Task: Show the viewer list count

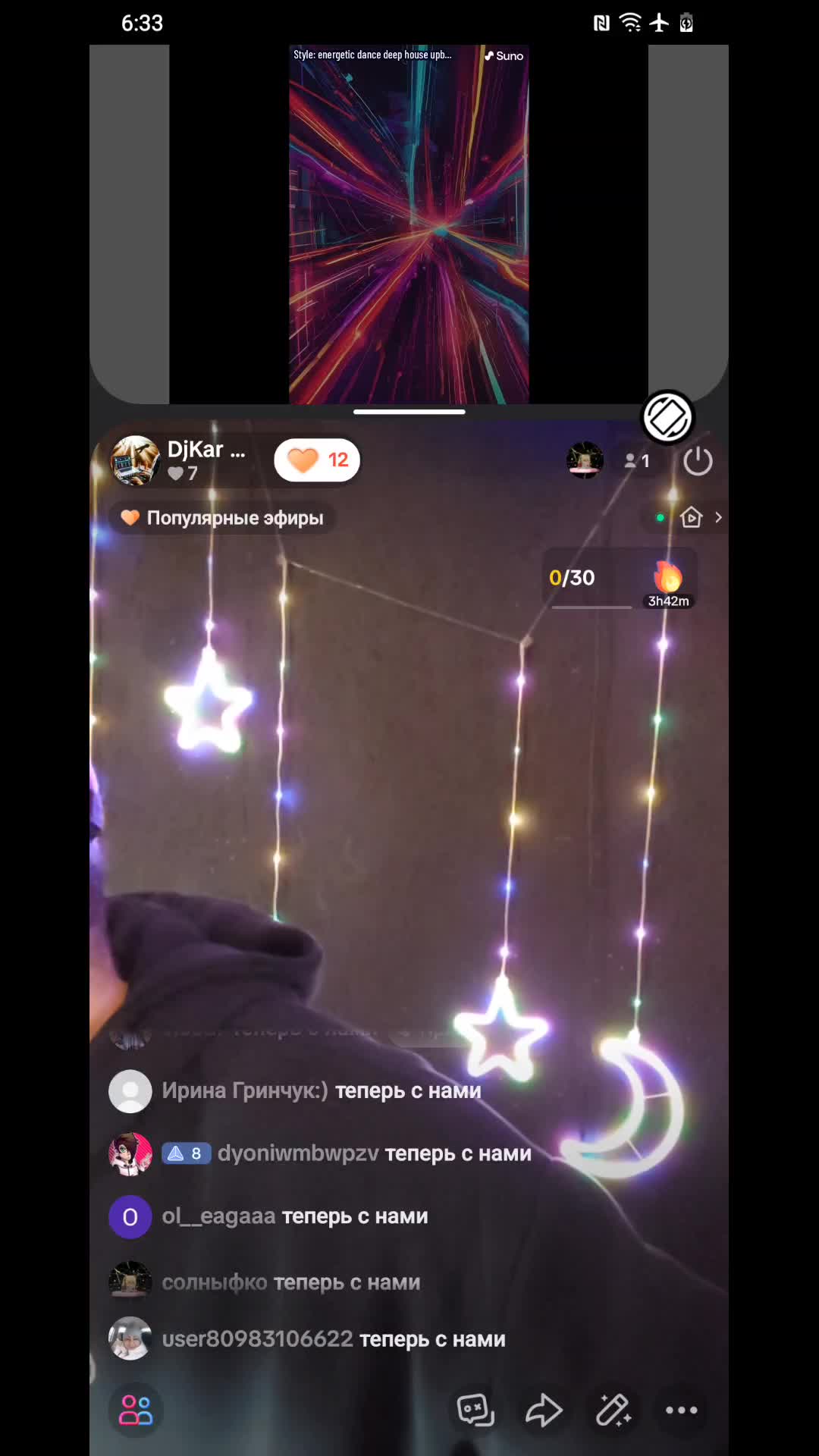Action: pos(637,460)
